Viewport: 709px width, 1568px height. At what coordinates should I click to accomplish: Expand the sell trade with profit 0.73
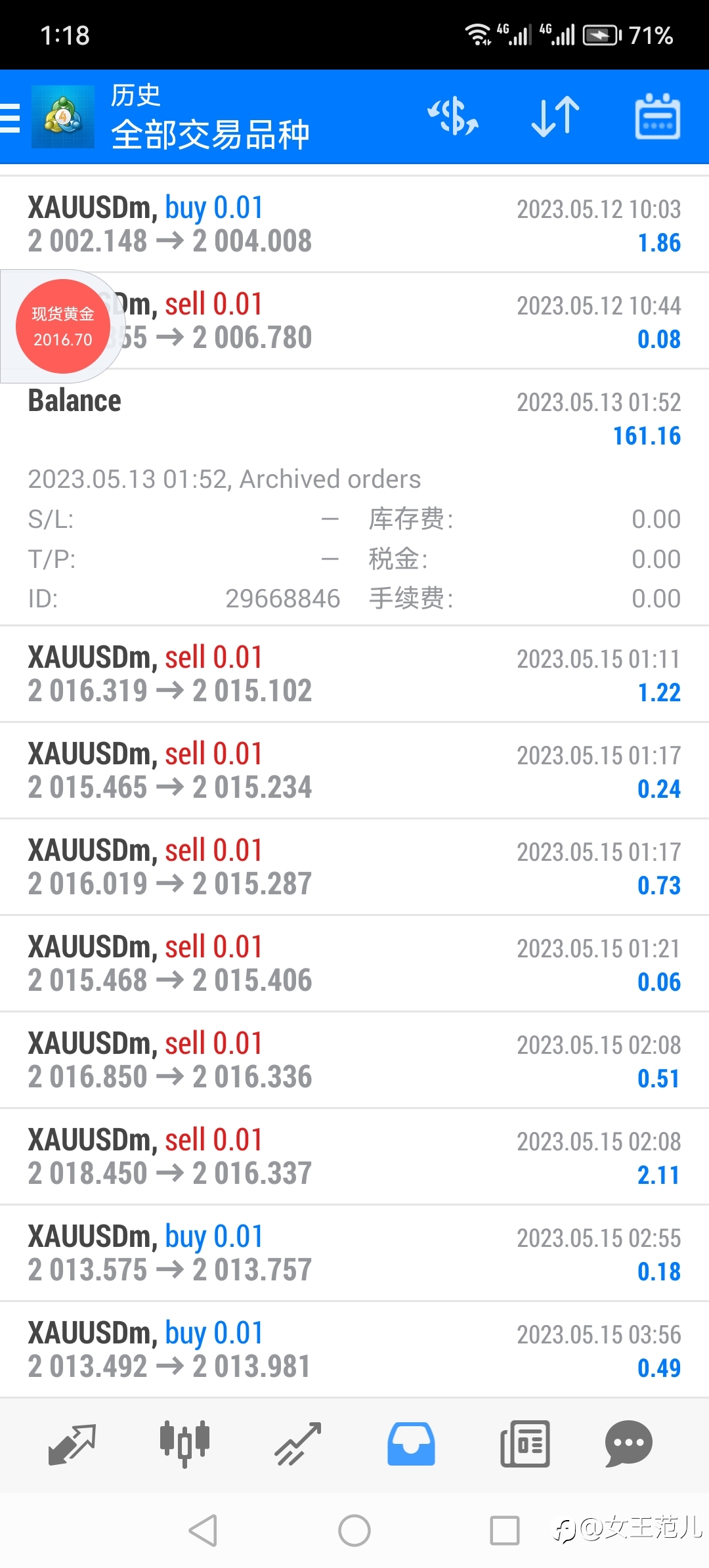tap(354, 867)
